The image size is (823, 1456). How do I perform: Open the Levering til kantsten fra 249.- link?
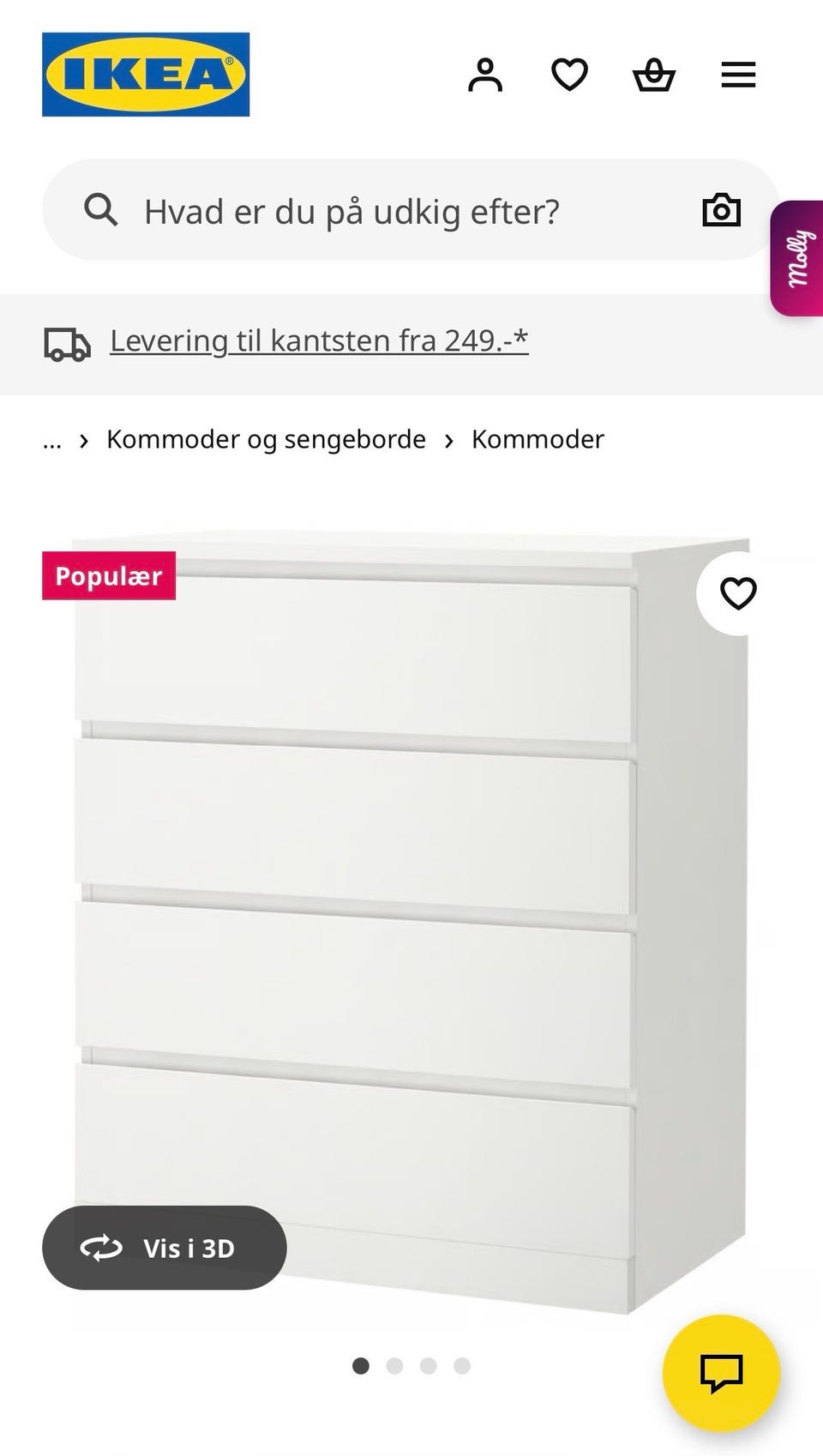click(318, 340)
